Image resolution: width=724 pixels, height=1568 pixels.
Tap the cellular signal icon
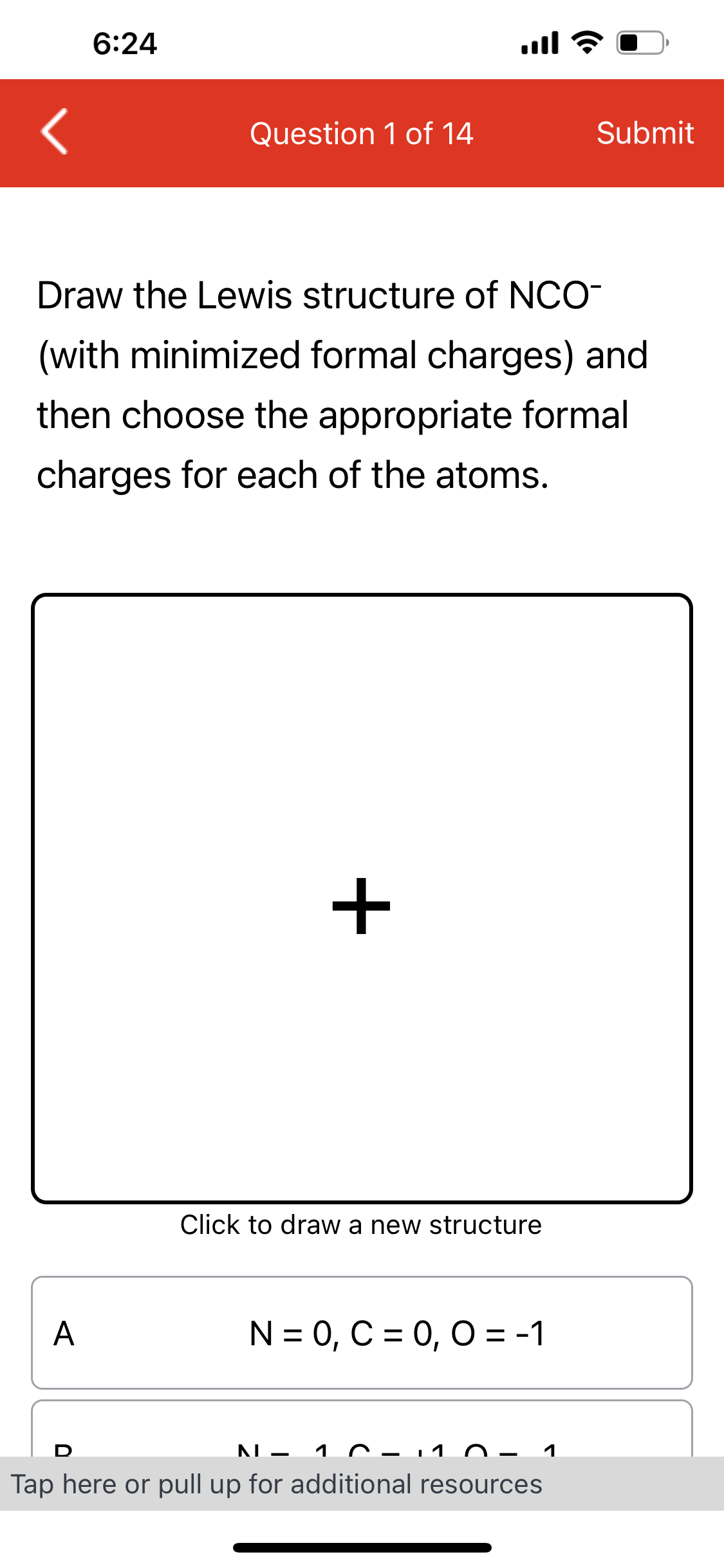point(541,42)
